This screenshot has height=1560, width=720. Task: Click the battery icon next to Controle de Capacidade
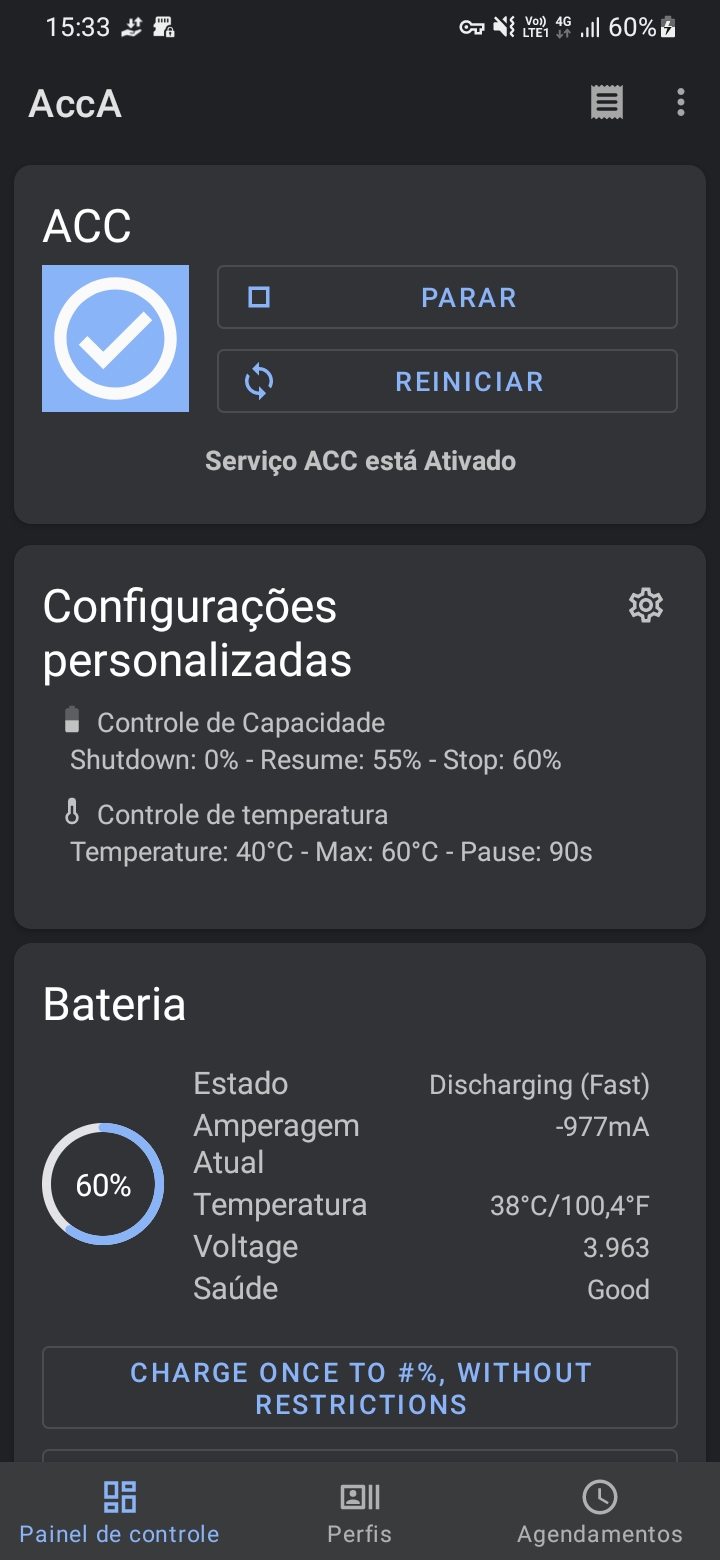pos(74,721)
